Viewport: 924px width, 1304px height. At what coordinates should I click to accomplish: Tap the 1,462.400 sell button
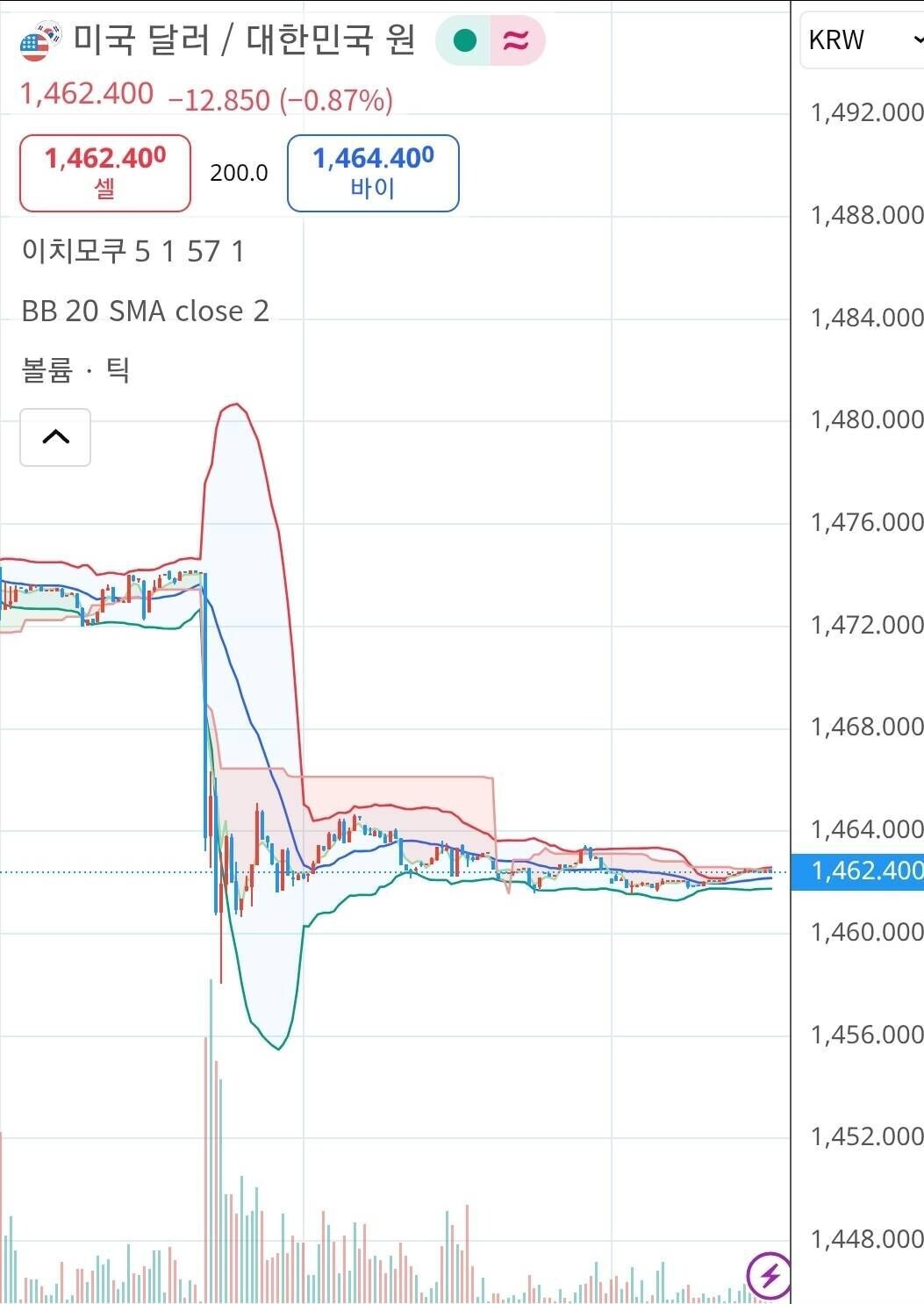pyautogui.click(x=105, y=173)
